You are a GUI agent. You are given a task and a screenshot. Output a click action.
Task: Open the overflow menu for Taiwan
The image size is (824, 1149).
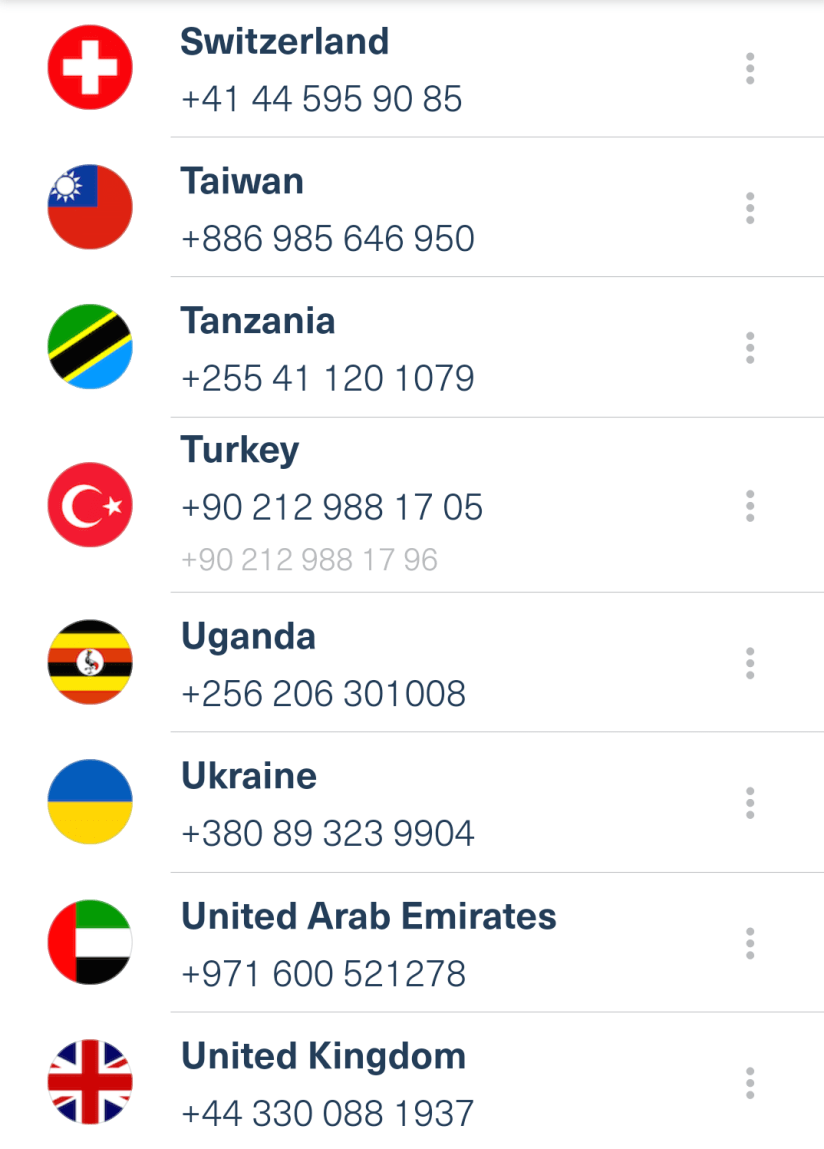click(x=750, y=208)
